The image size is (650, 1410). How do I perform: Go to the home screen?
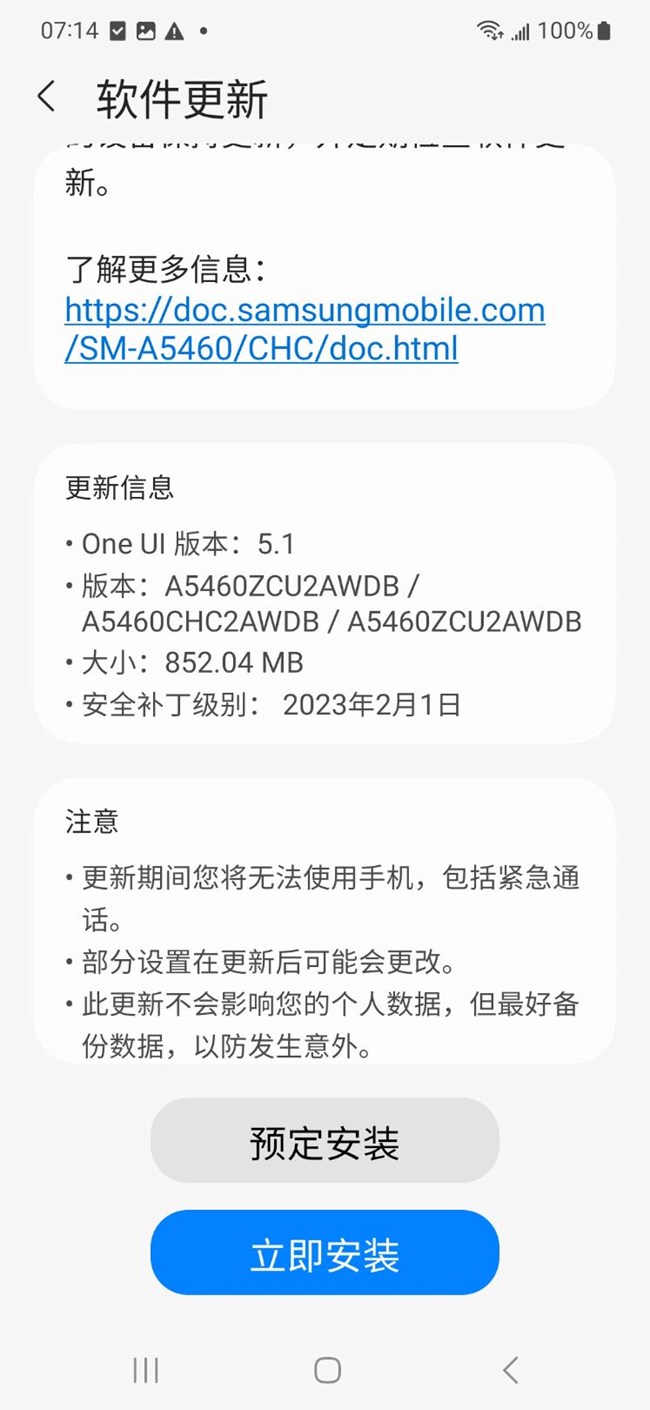[327, 1370]
